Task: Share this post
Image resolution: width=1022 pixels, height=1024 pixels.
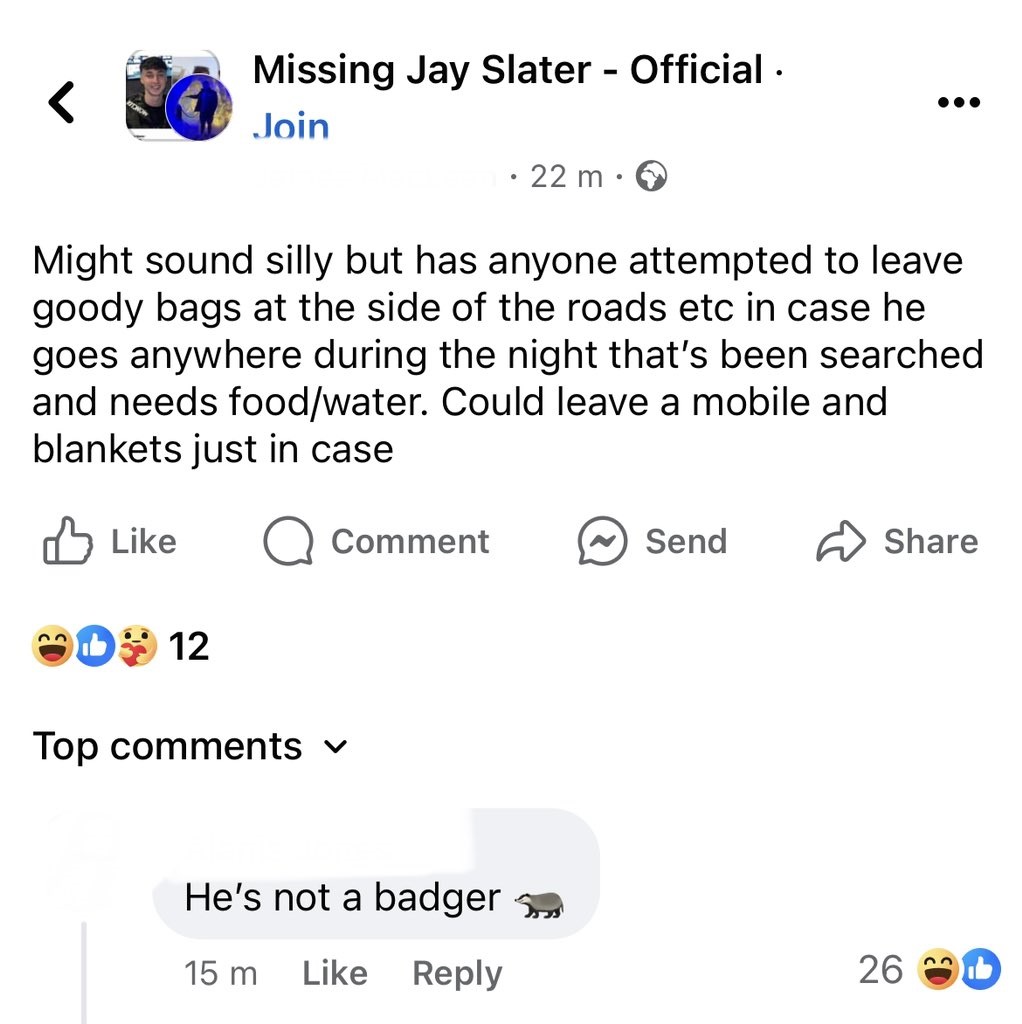Action: pos(897,541)
